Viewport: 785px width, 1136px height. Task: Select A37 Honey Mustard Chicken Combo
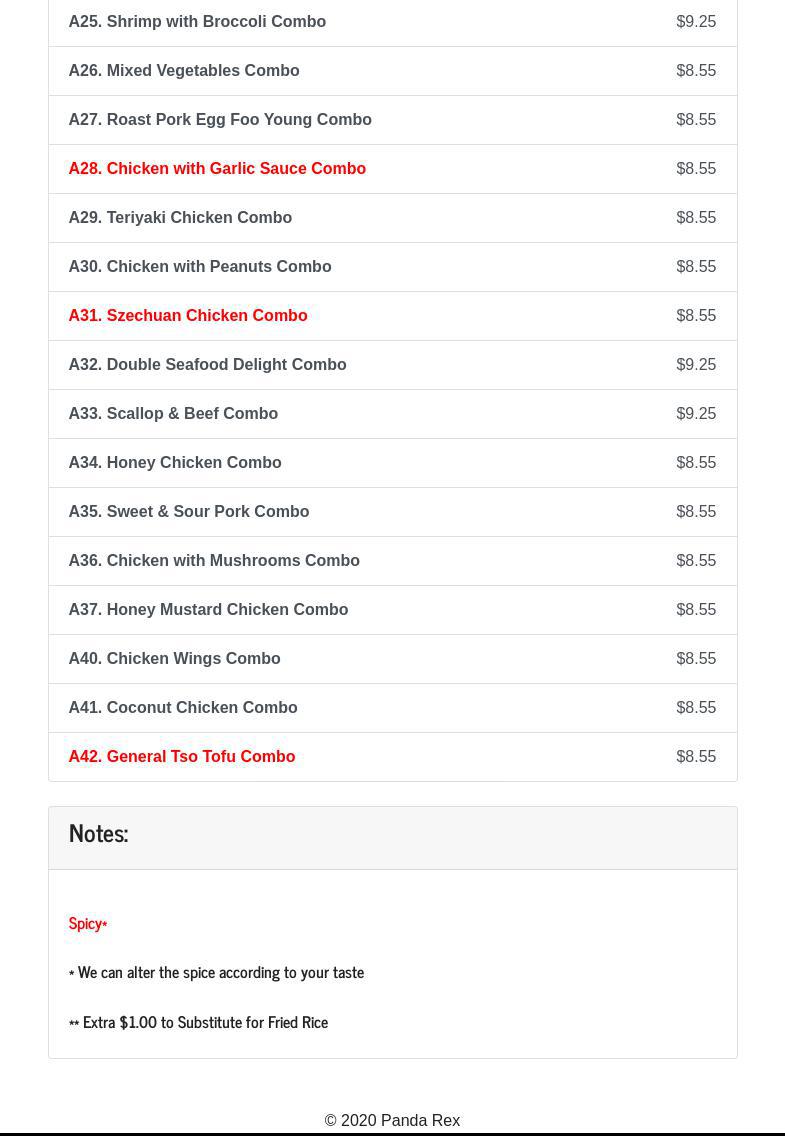coord(208,610)
